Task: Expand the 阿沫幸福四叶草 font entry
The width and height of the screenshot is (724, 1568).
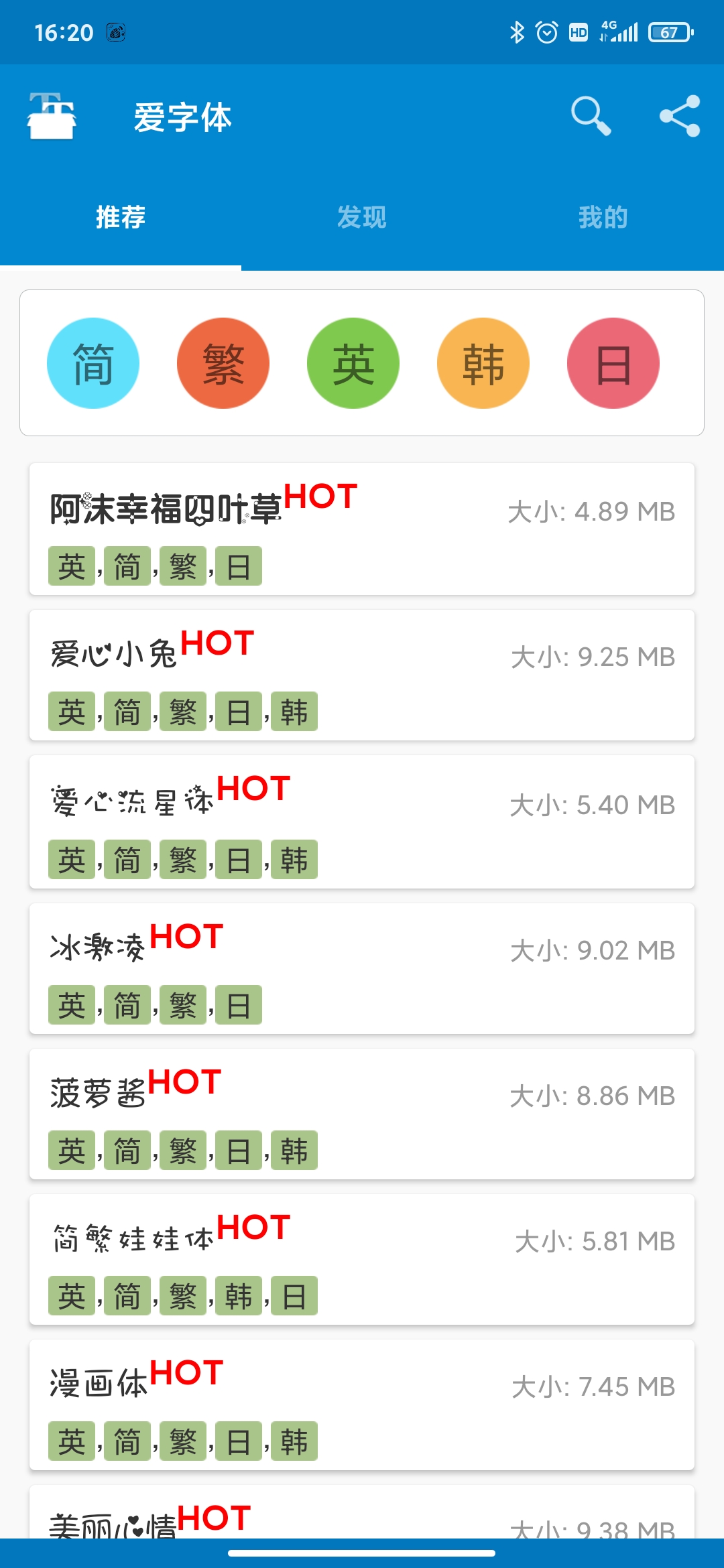Action: pos(362,529)
